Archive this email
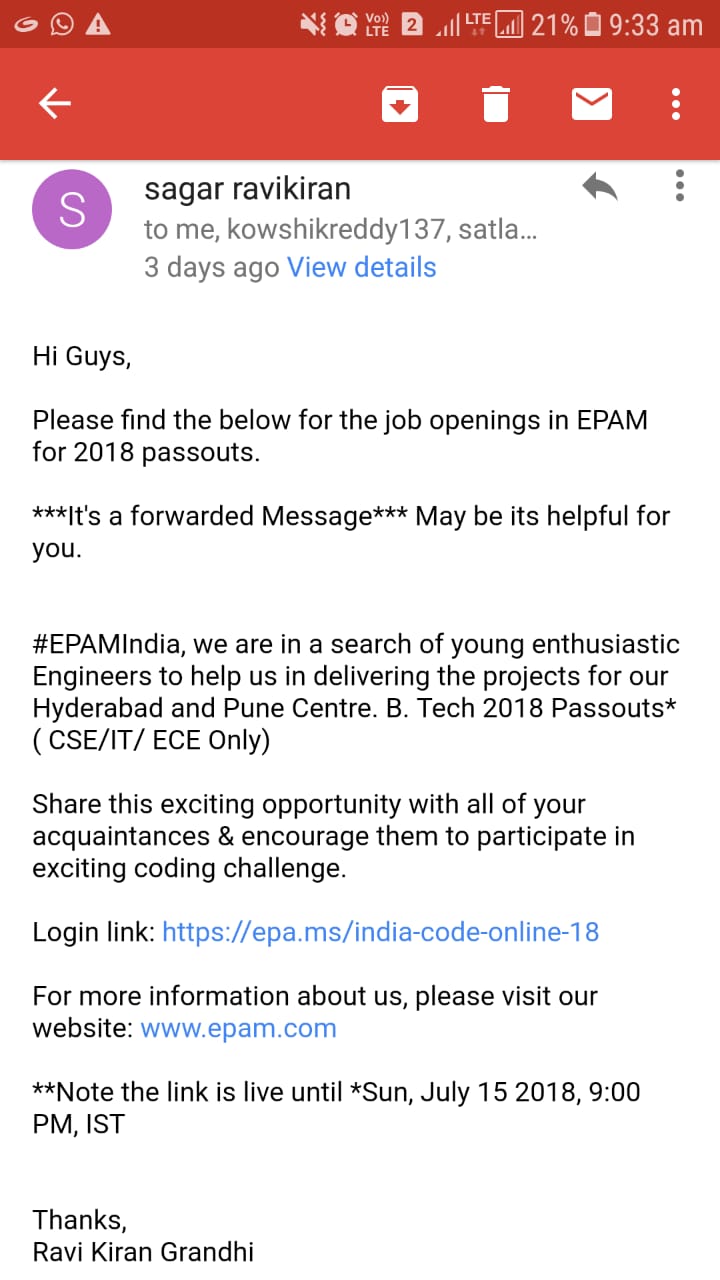 point(400,103)
